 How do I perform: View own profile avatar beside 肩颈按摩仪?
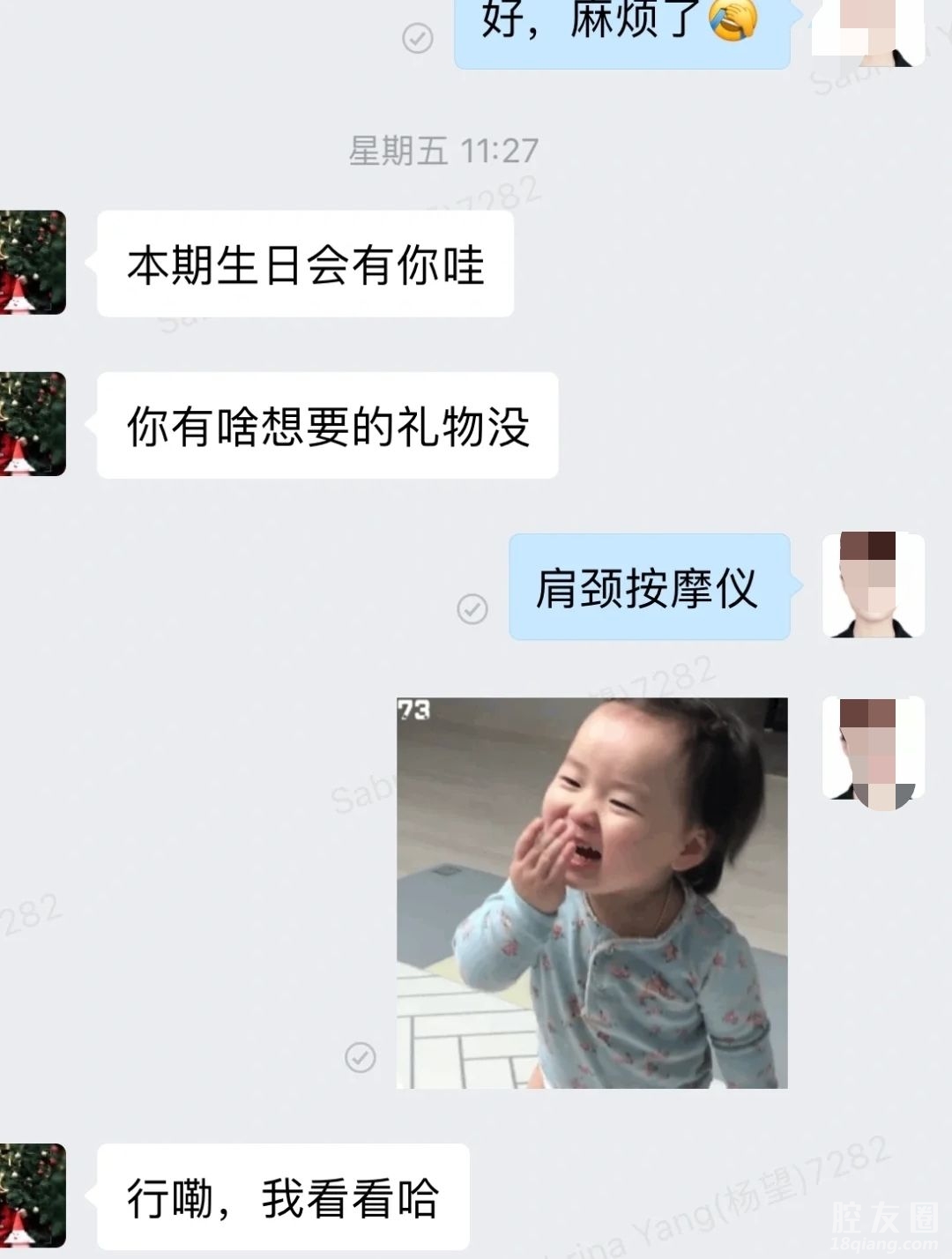873,585
